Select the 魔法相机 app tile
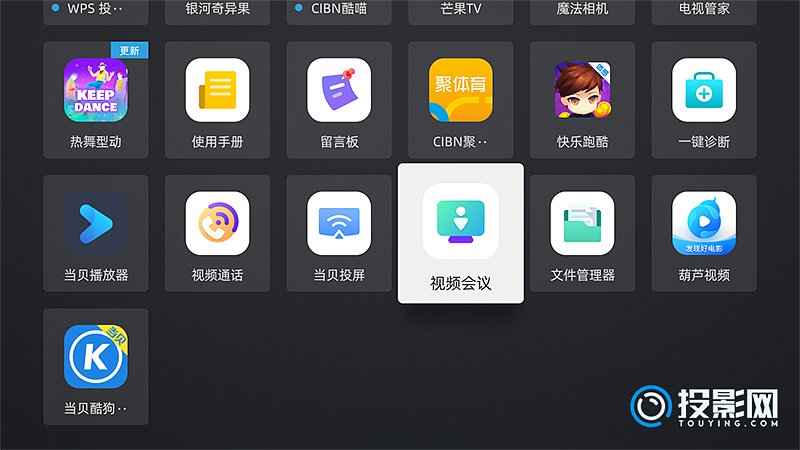The height and width of the screenshot is (450, 800). tap(582, 10)
